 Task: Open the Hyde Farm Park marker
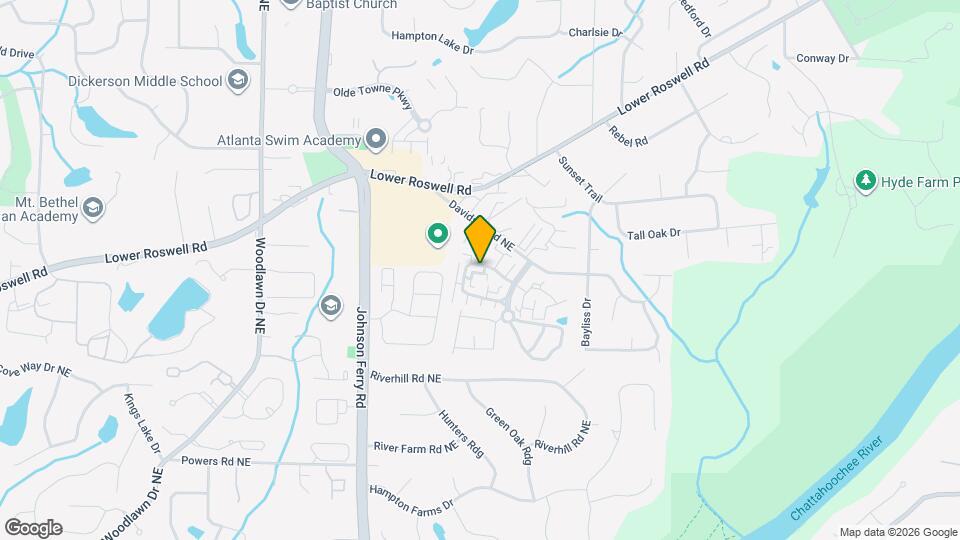pyautogui.click(x=864, y=181)
